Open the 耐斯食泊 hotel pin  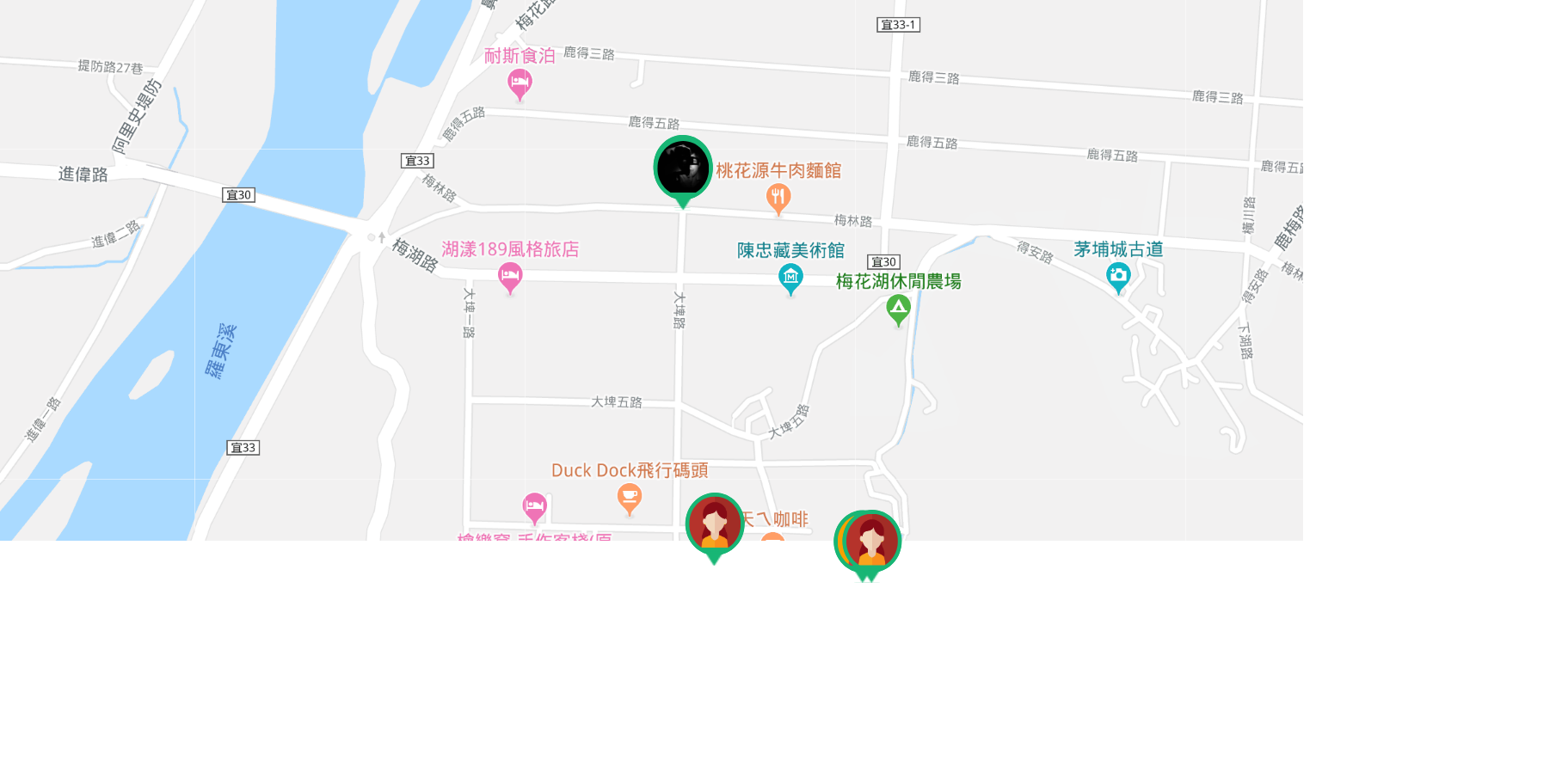click(520, 84)
